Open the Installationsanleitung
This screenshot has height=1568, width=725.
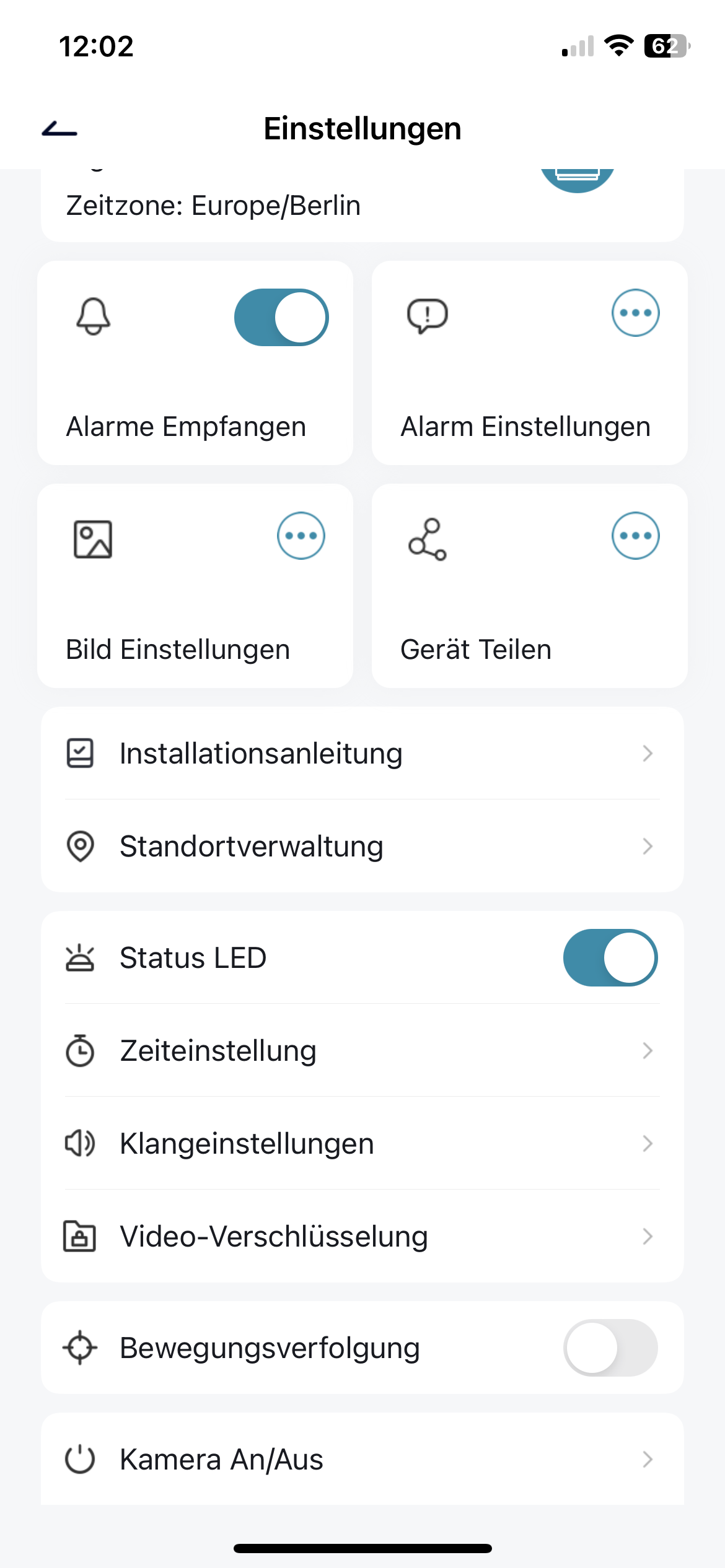[362, 754]
